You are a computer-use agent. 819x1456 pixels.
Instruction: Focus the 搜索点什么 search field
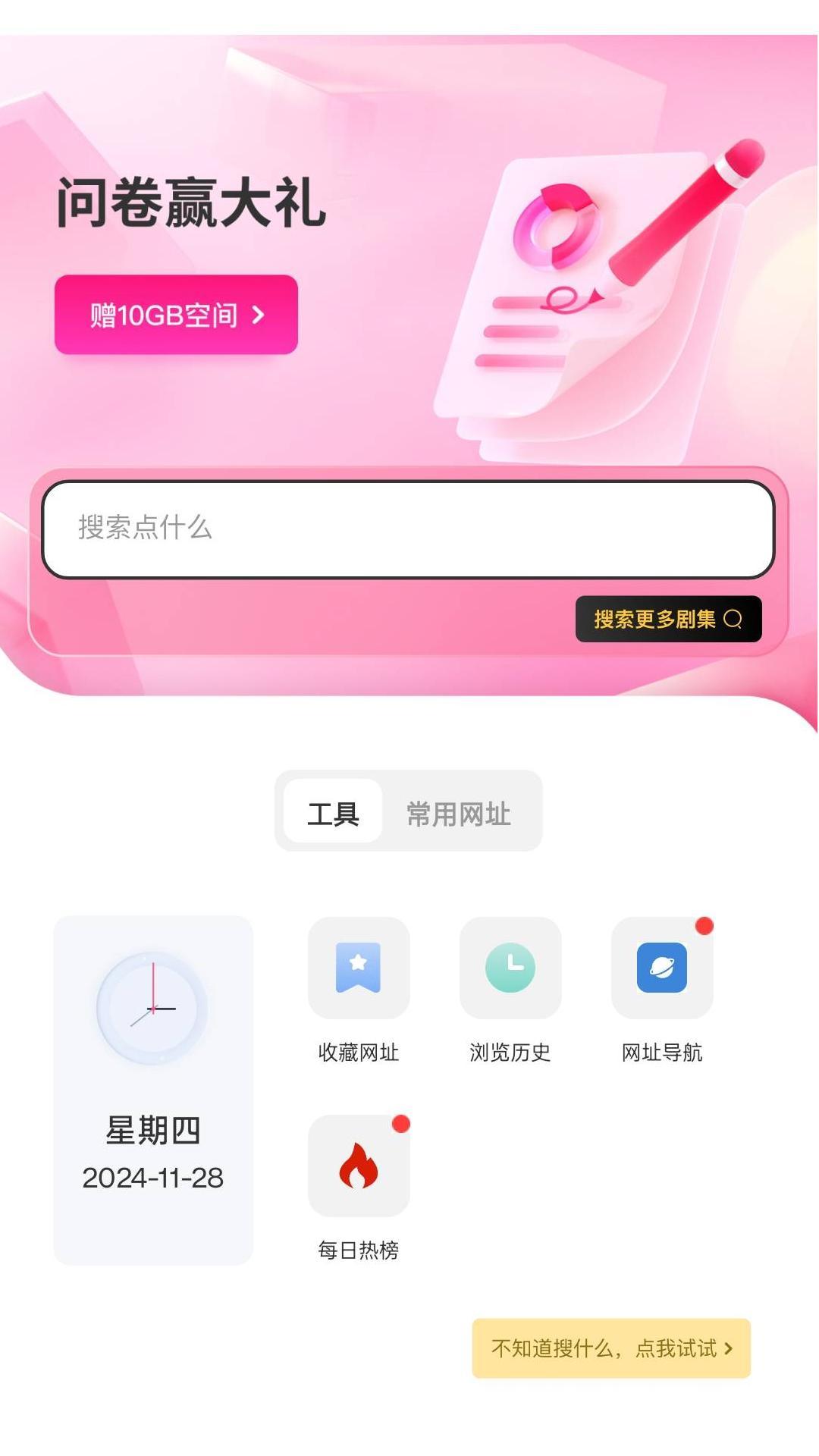pyautogui.click(x=408, y=529)
